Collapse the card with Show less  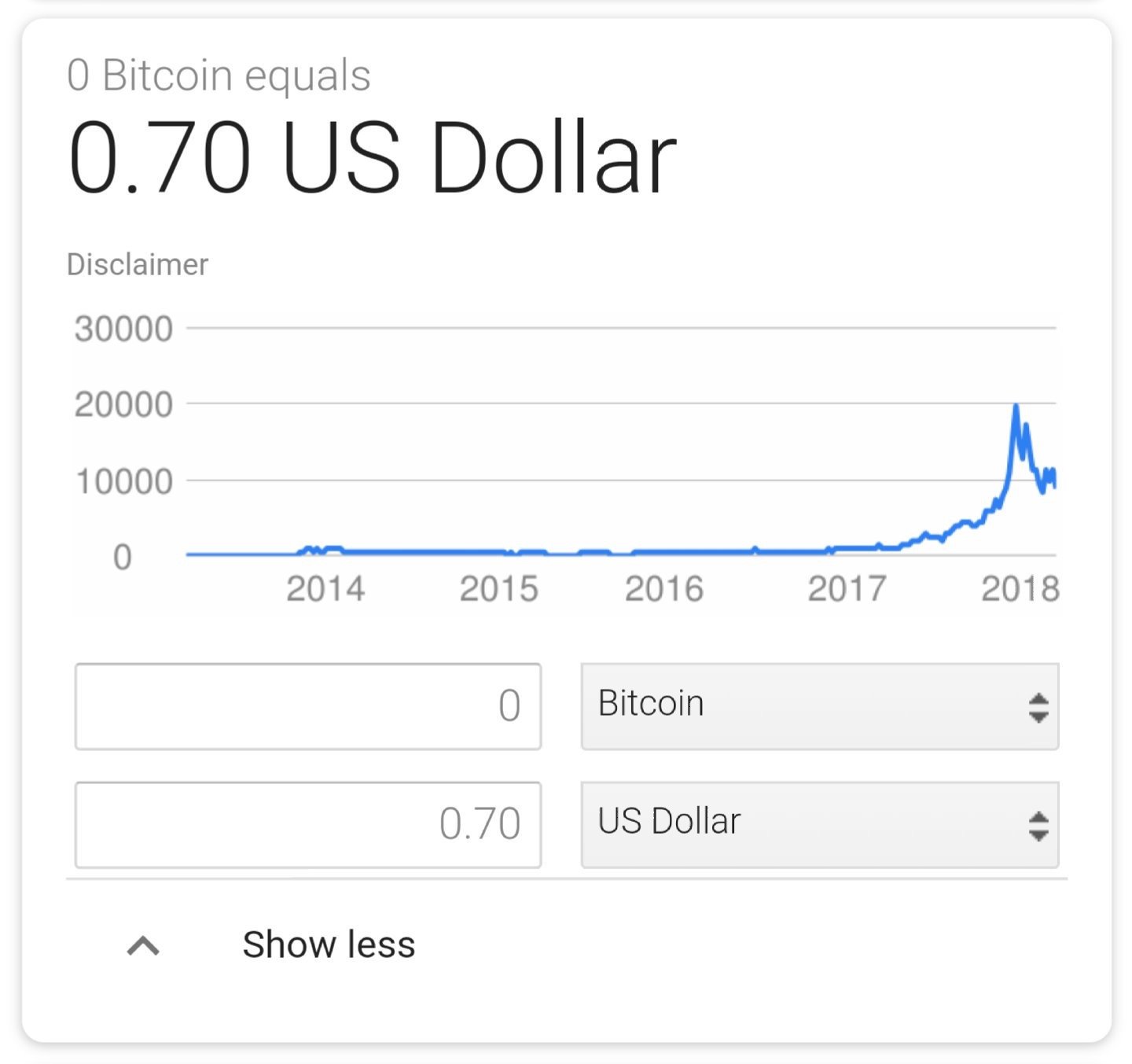click(x=328, y=944)
